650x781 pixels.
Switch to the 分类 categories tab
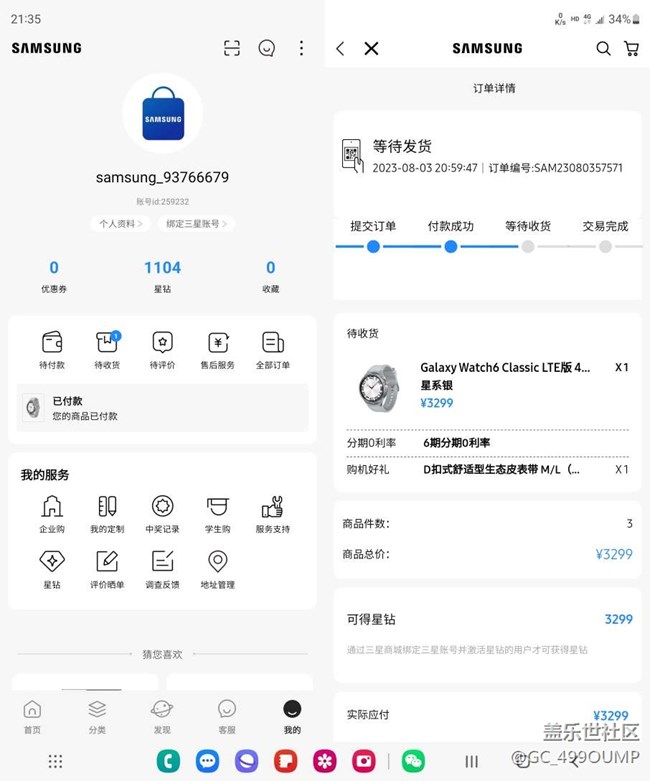(97, 716)
